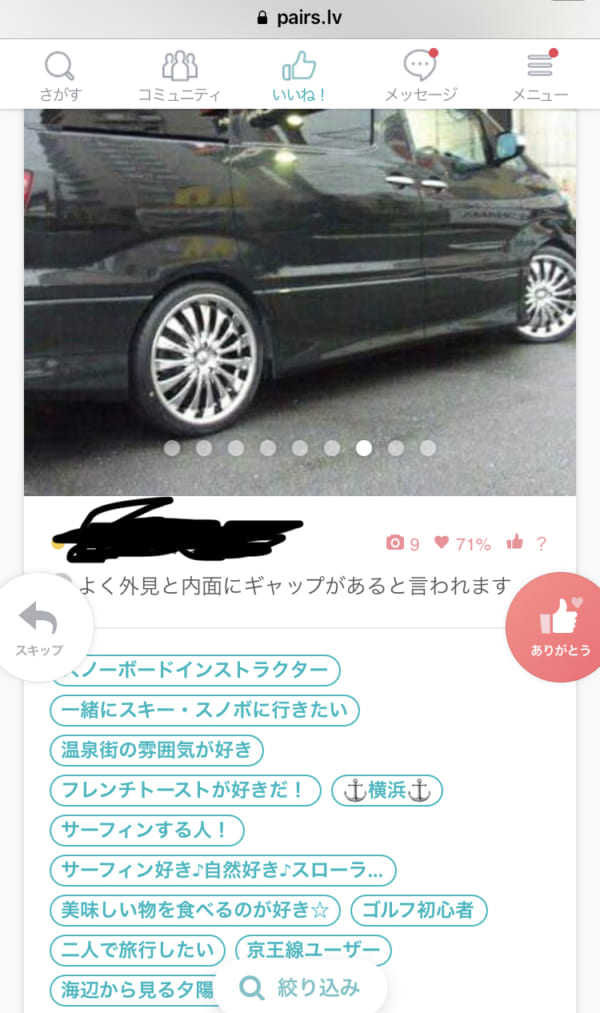Open the さがす search tab
This screenshot has height=1013, width=600.
tap(60, 76)
